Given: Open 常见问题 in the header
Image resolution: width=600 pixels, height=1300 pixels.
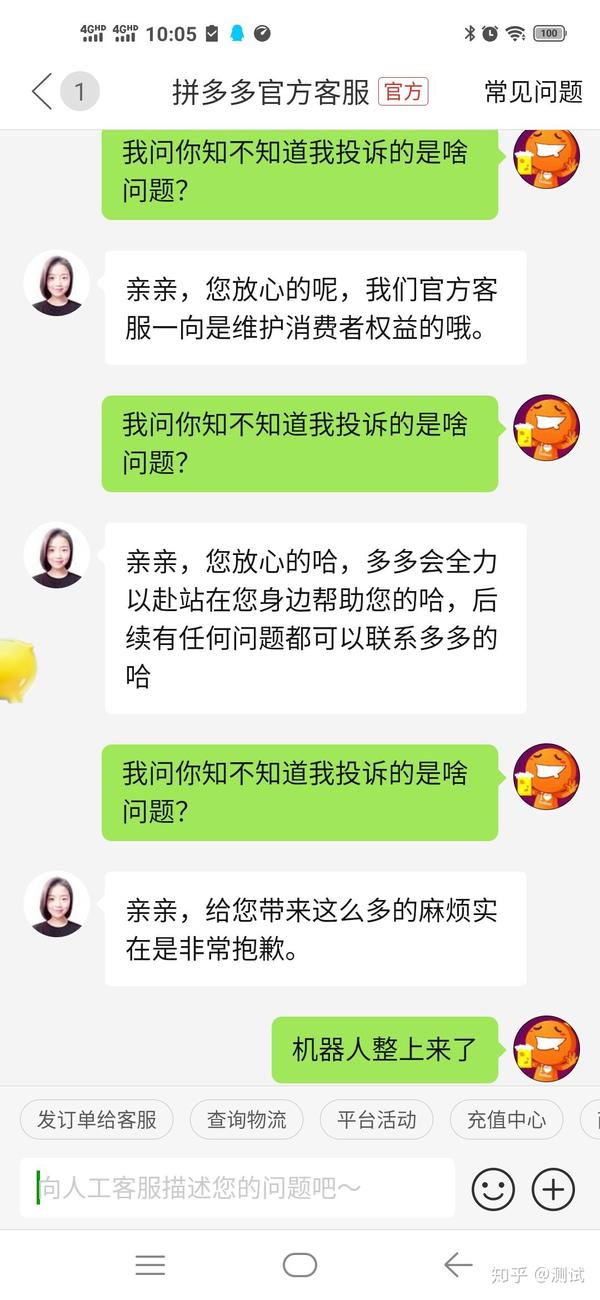Looking at the screenshot, I should click(534, 92).
